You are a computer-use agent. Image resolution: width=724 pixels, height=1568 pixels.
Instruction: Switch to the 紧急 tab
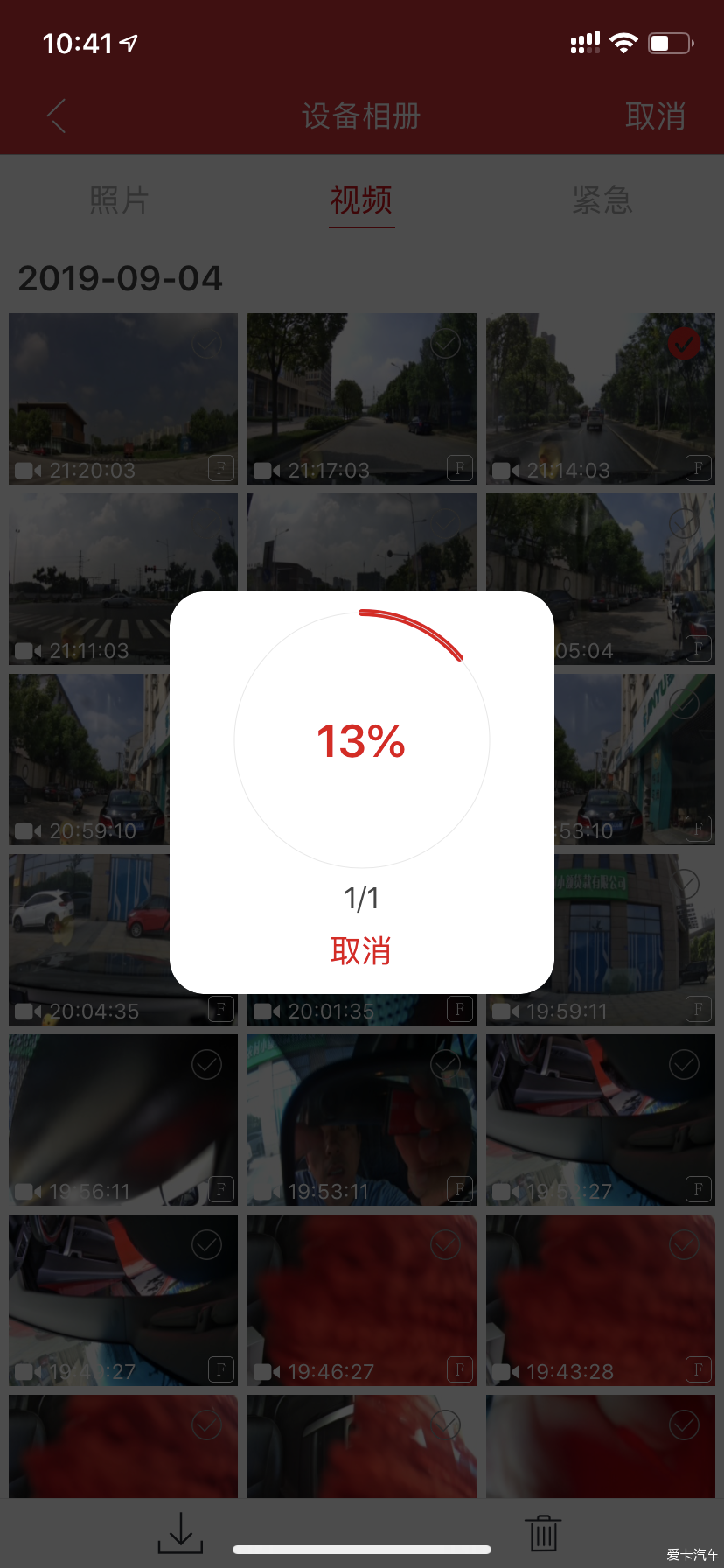(x=602, y=200)
